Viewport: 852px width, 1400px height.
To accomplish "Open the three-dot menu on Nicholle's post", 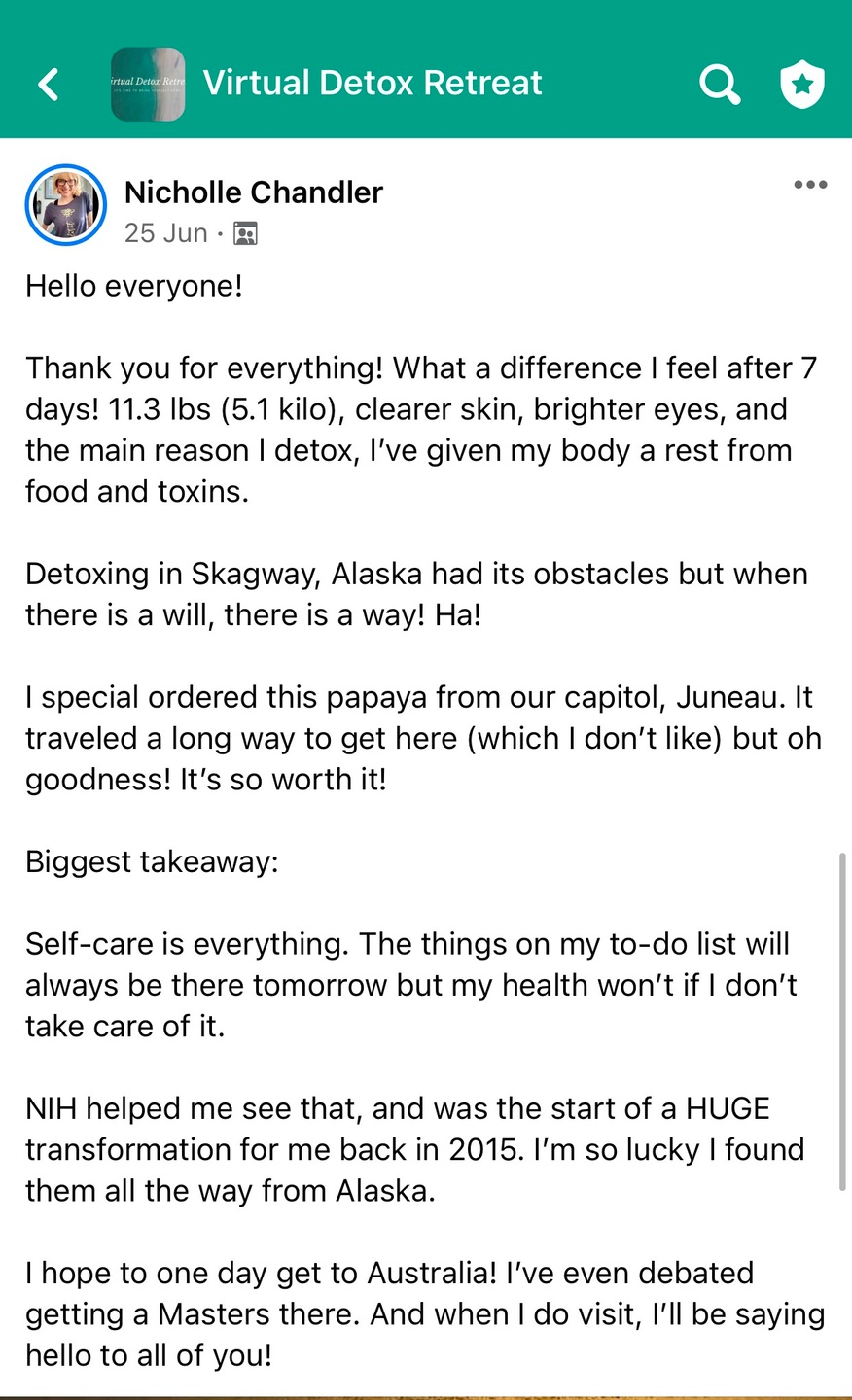I will coord(810,185).
